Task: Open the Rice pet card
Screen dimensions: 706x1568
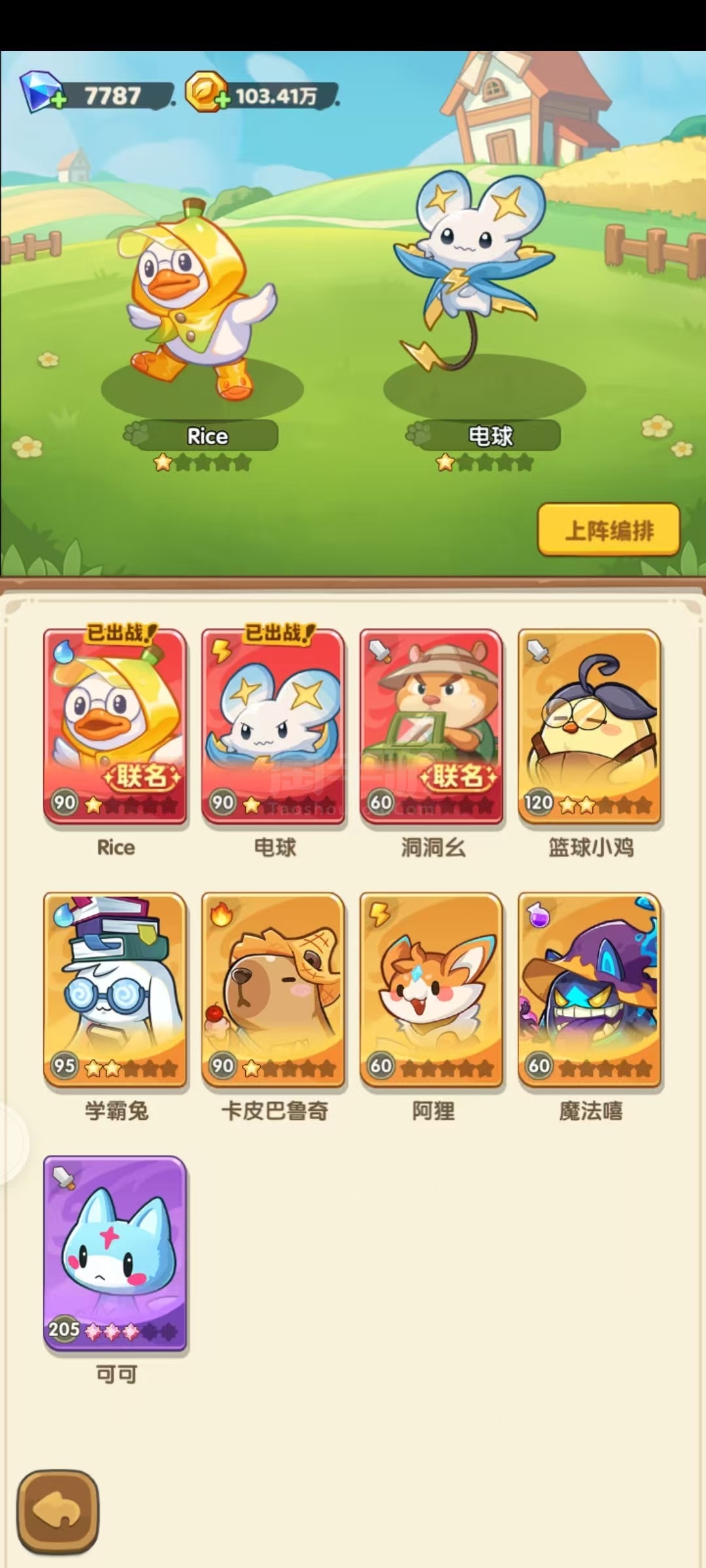Action: tap(115, 726)
